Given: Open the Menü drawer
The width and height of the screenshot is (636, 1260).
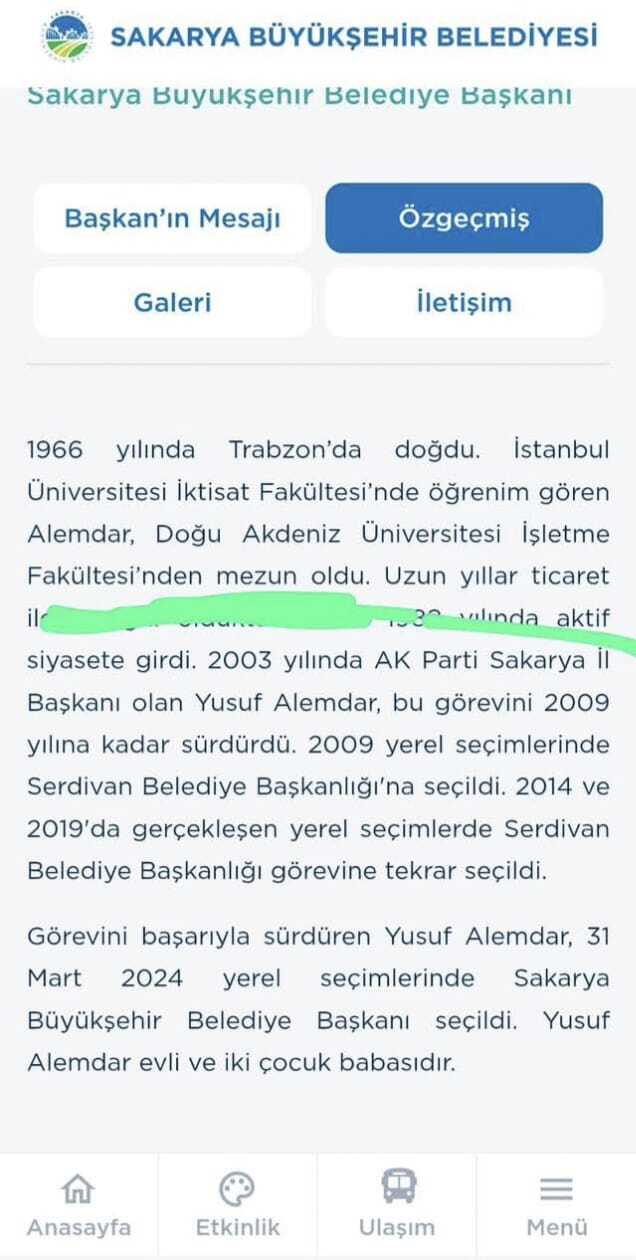Looking at the screenshot, I should 556,1205.
